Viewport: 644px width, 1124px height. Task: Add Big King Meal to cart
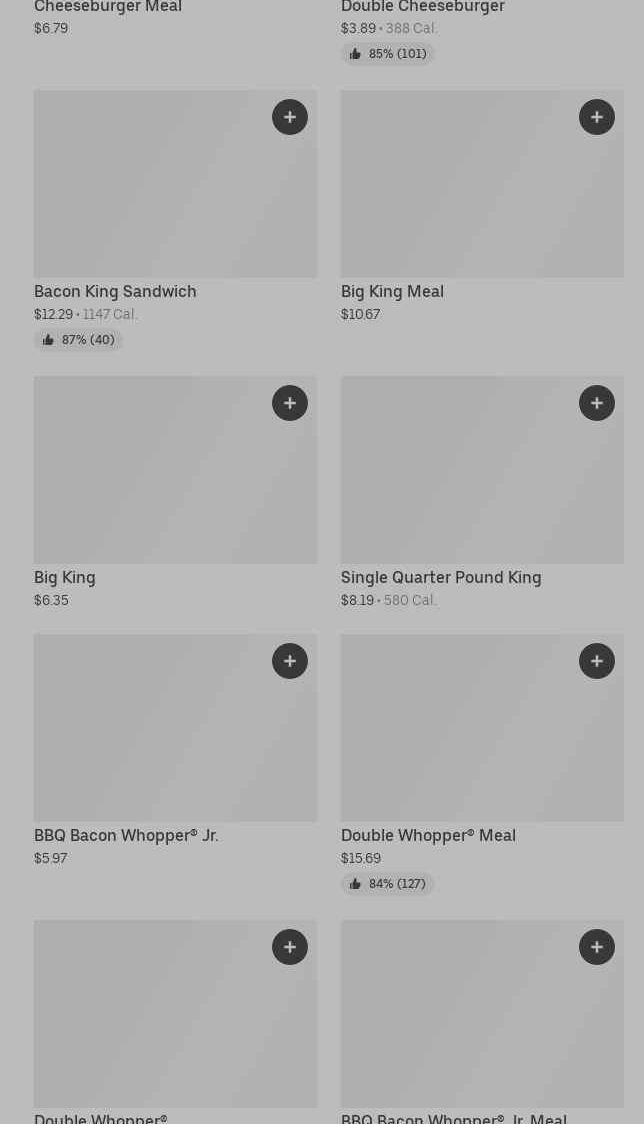click(x=597, y=117)
